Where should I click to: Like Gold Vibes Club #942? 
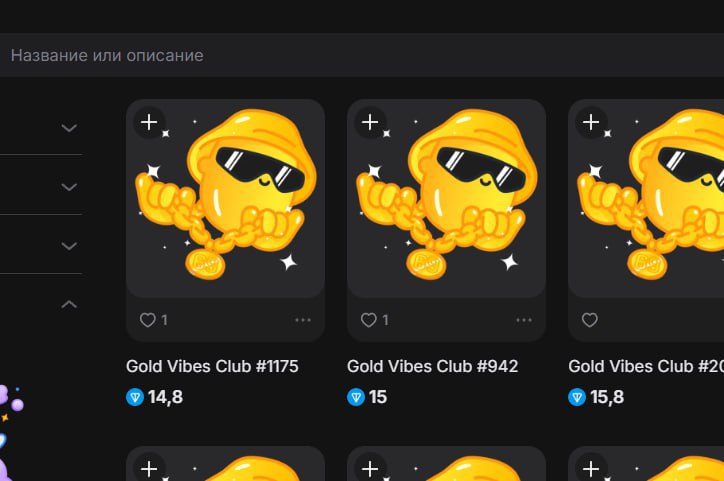pyautogui.click(x=369, y=320)
